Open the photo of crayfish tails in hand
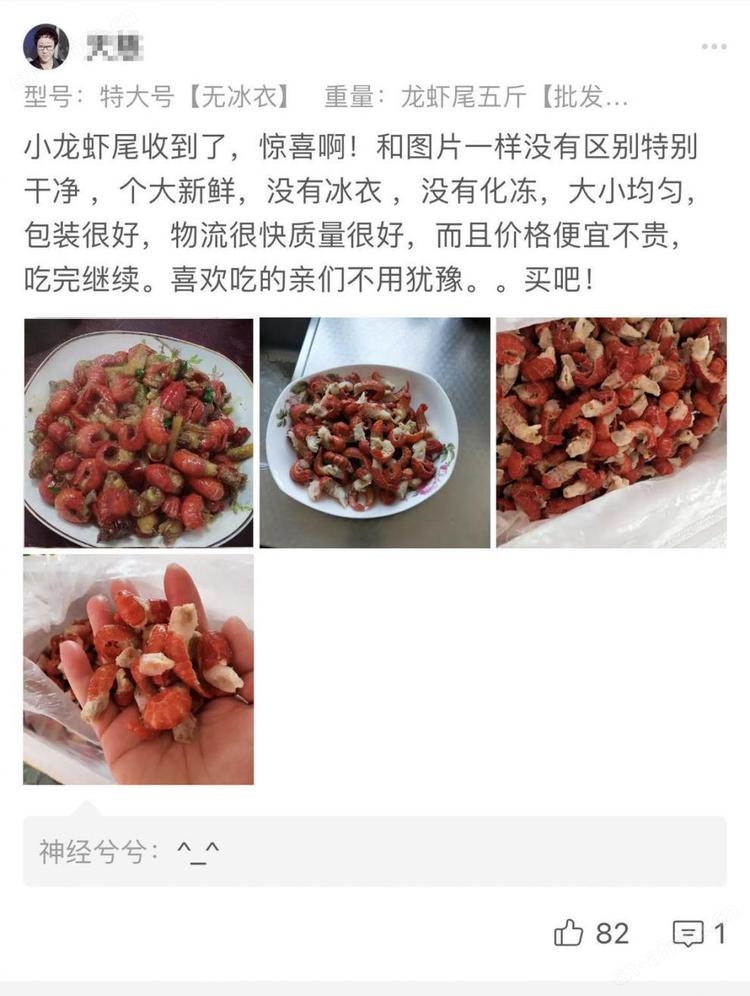This screenshot has height=996, width=750. tap(138, 669)
